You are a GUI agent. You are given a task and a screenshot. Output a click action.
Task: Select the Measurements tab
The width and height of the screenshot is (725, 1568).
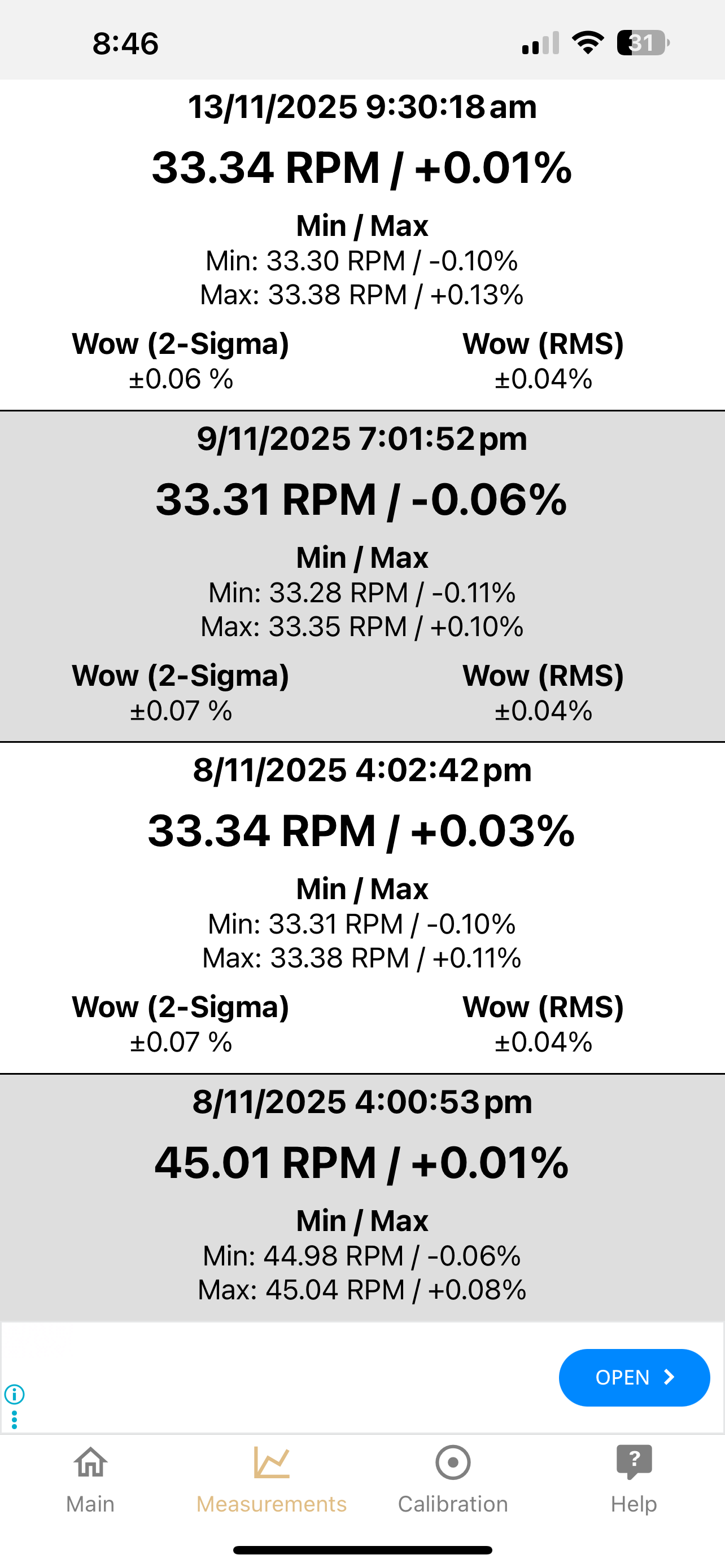click(272, 1480)
